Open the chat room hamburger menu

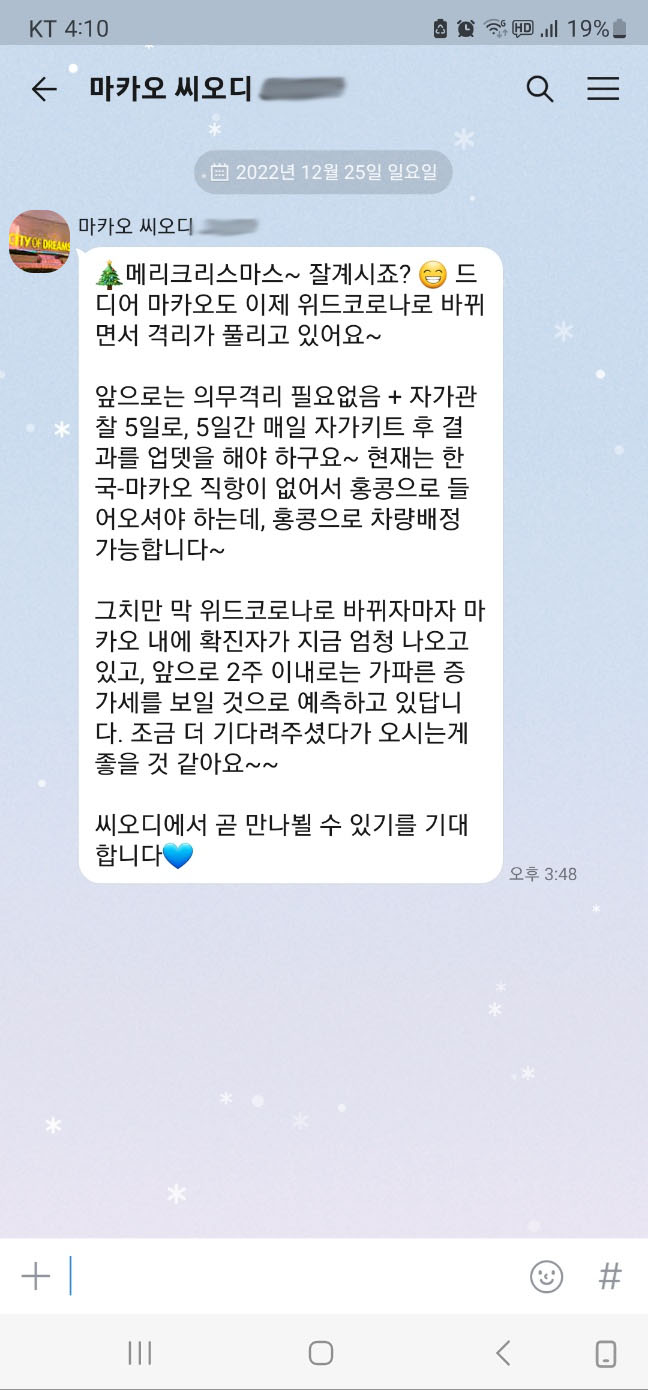point(603,89)
